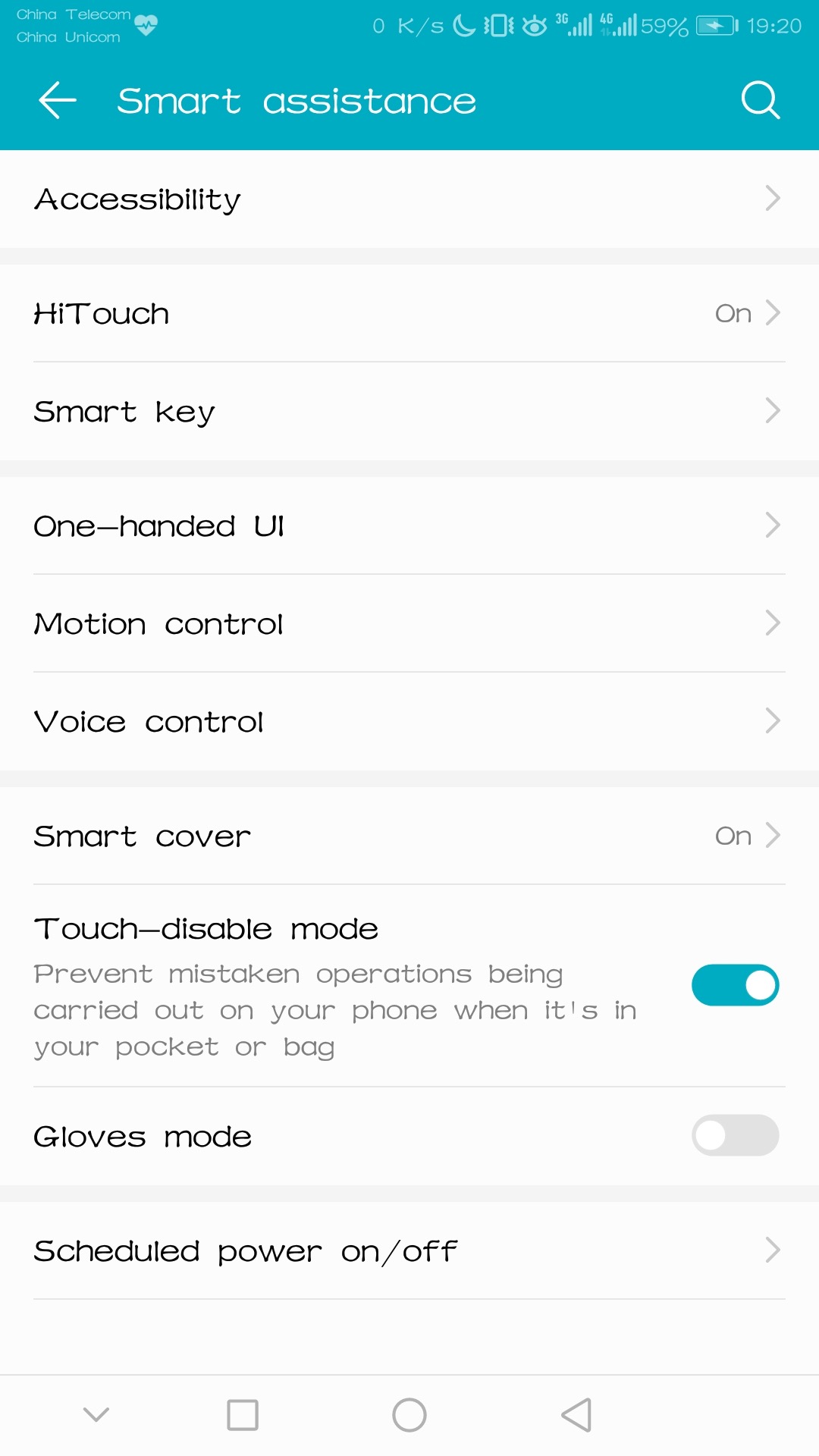Open Smart key settings
Viewport: 819px width, 1456px height.
tap(409, 411)
